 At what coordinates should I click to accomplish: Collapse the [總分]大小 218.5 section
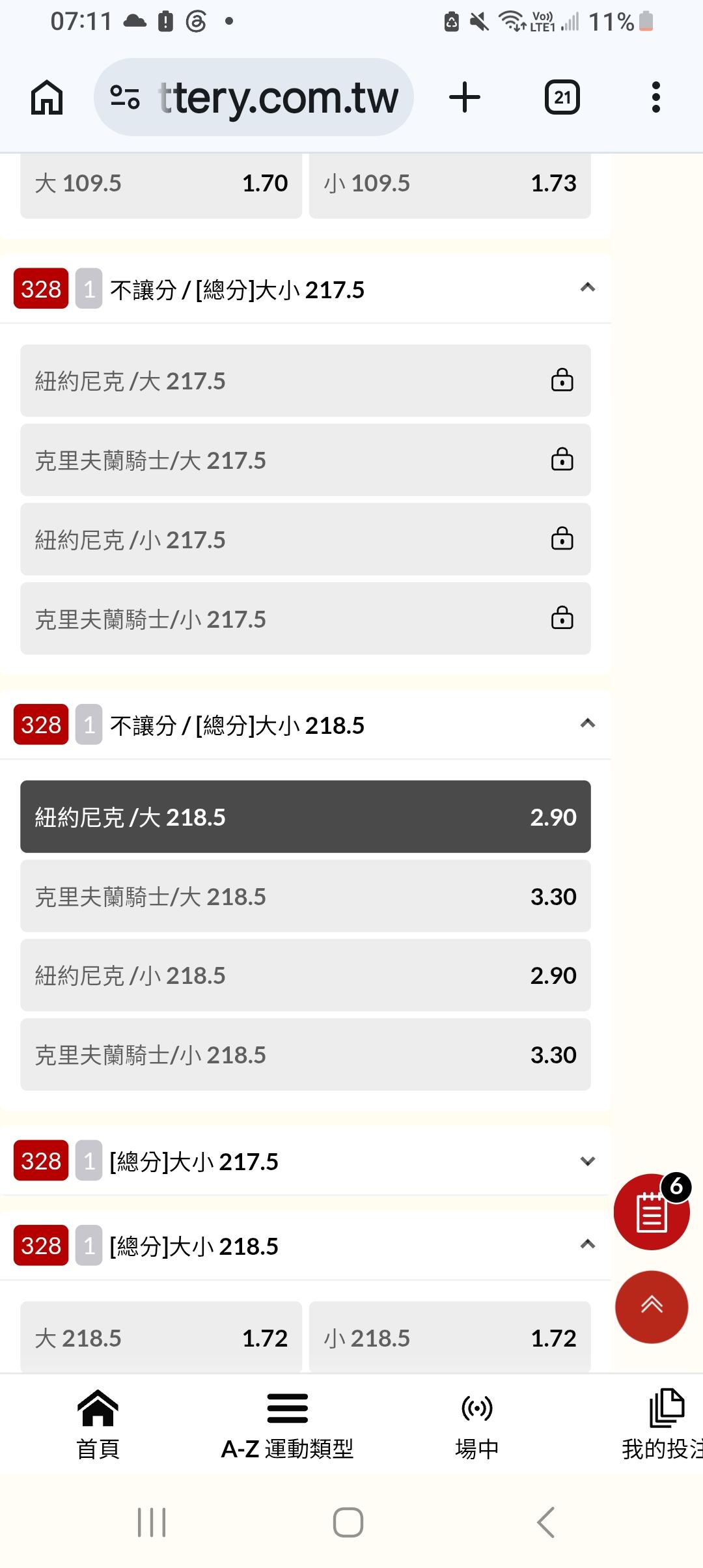587,1244
